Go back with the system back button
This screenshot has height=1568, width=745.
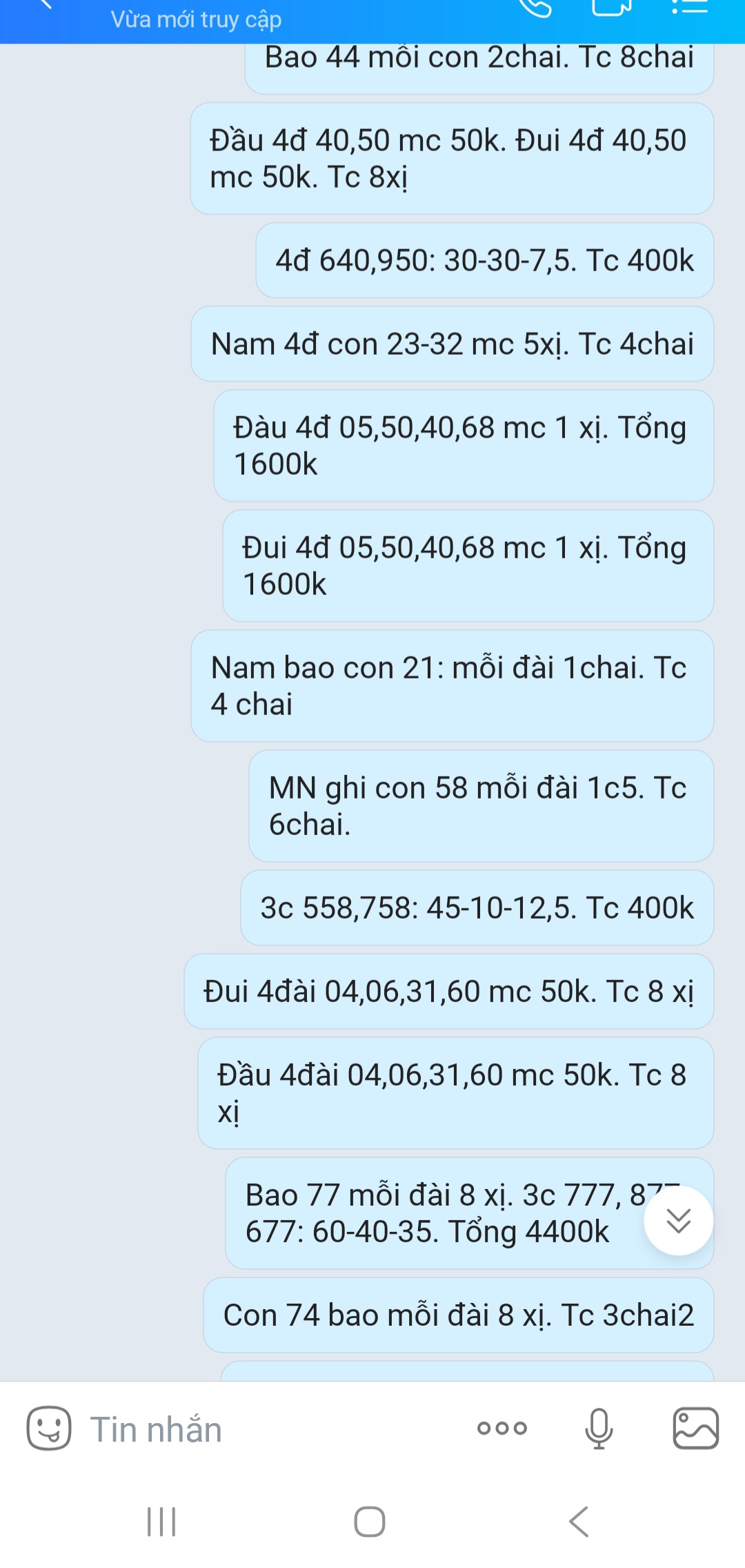click(x=579, y=1521)
